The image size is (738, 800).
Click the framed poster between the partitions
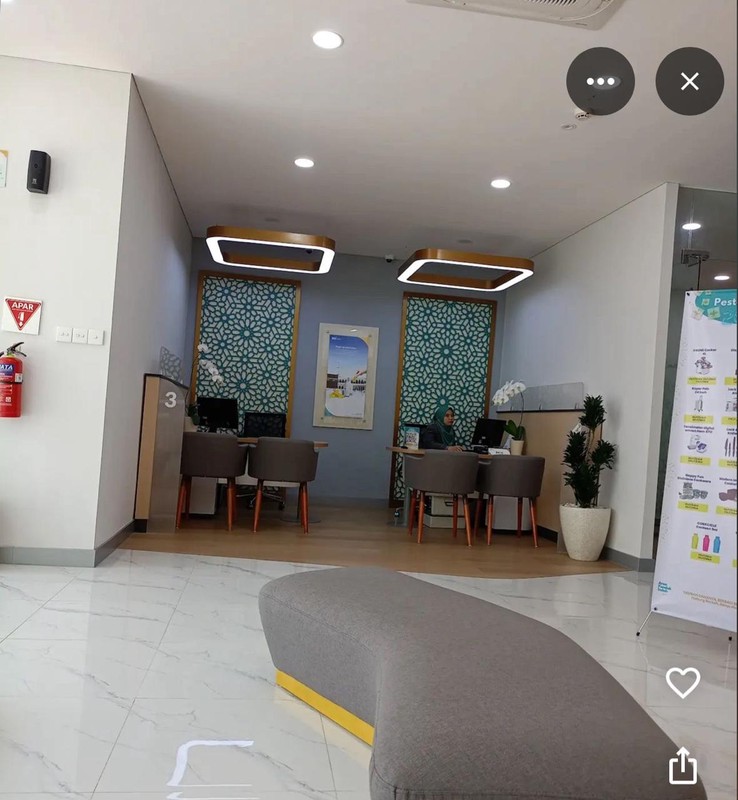click(x=349, y=375)
